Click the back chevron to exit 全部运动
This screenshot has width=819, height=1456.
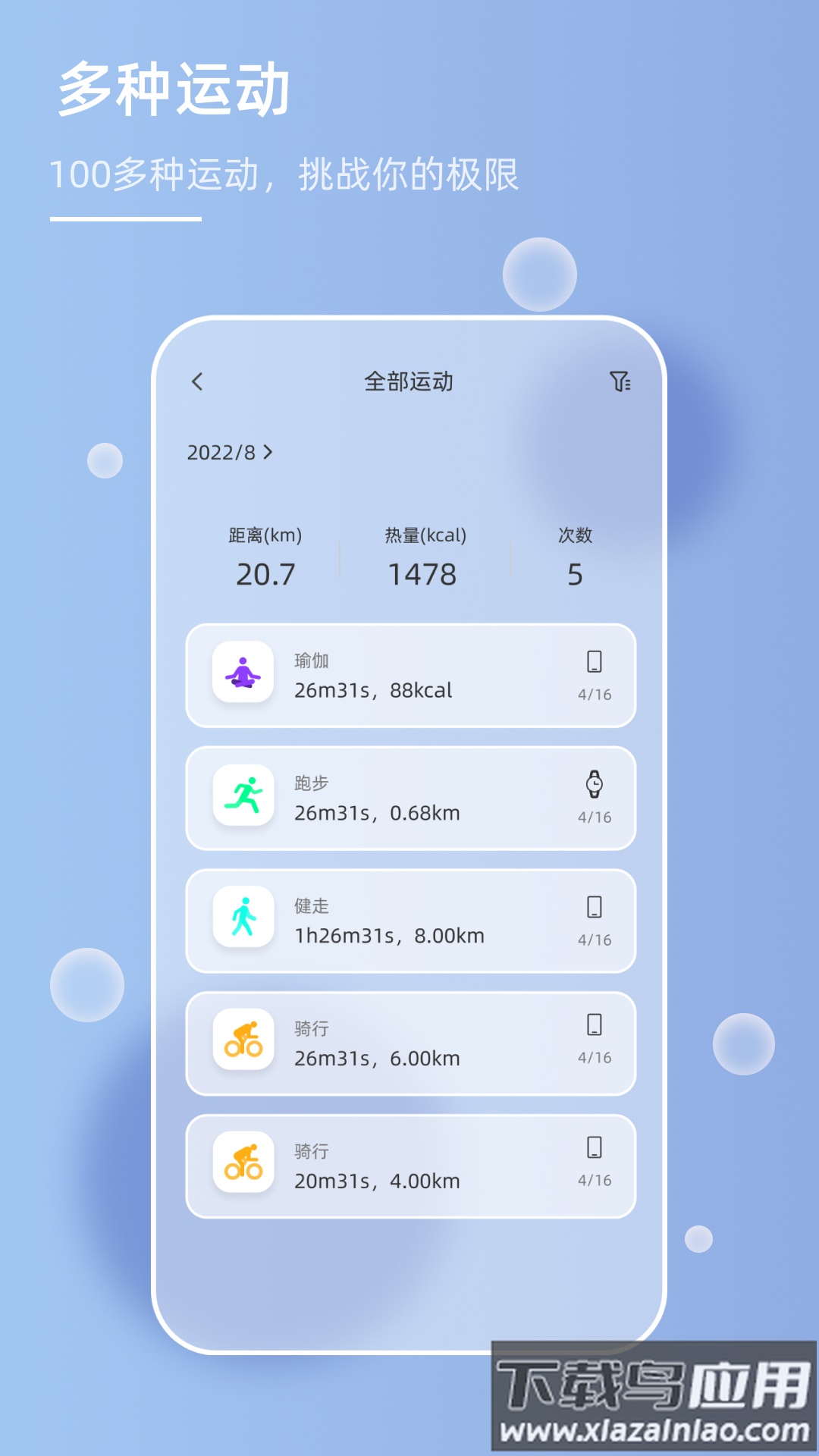point(199,383)
